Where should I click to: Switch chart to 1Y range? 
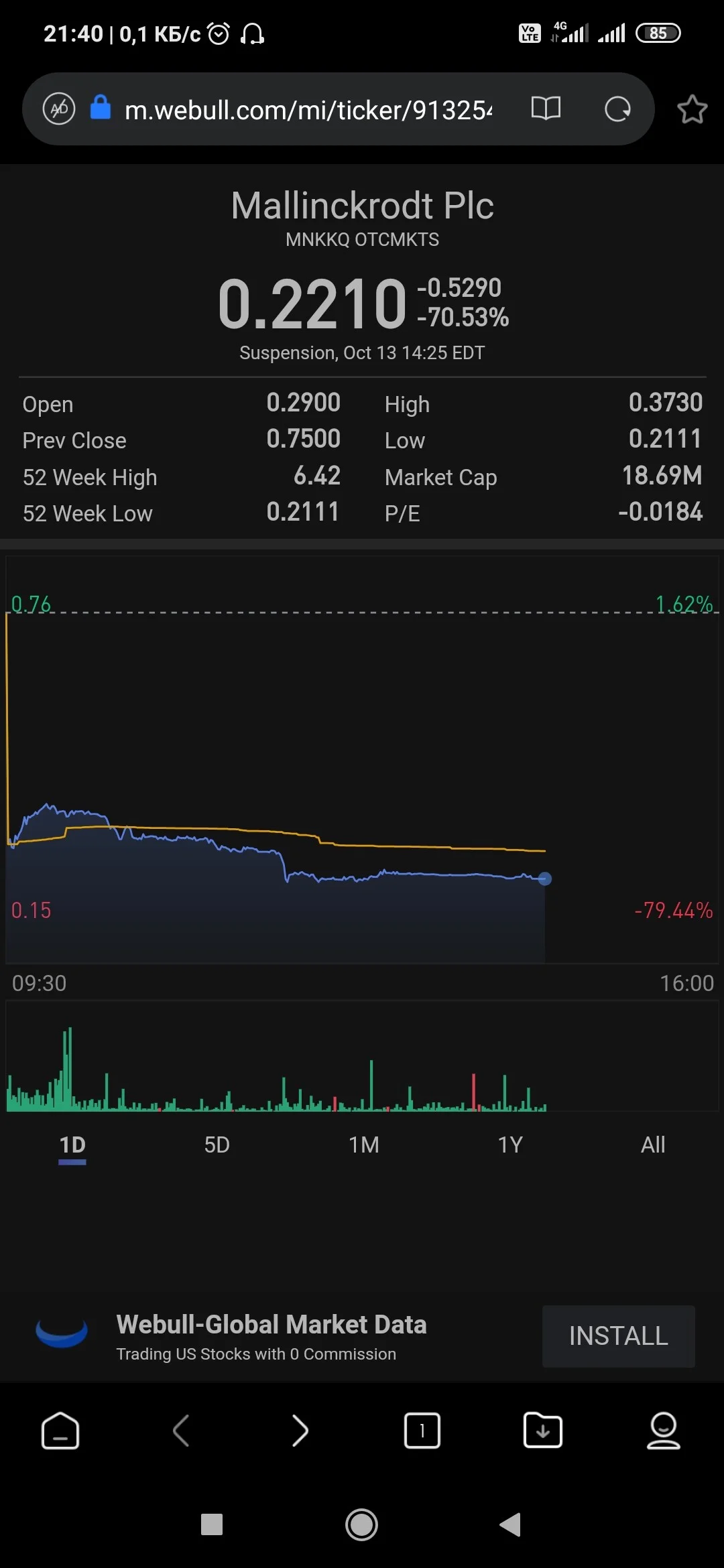click(x=510, y=1145)
